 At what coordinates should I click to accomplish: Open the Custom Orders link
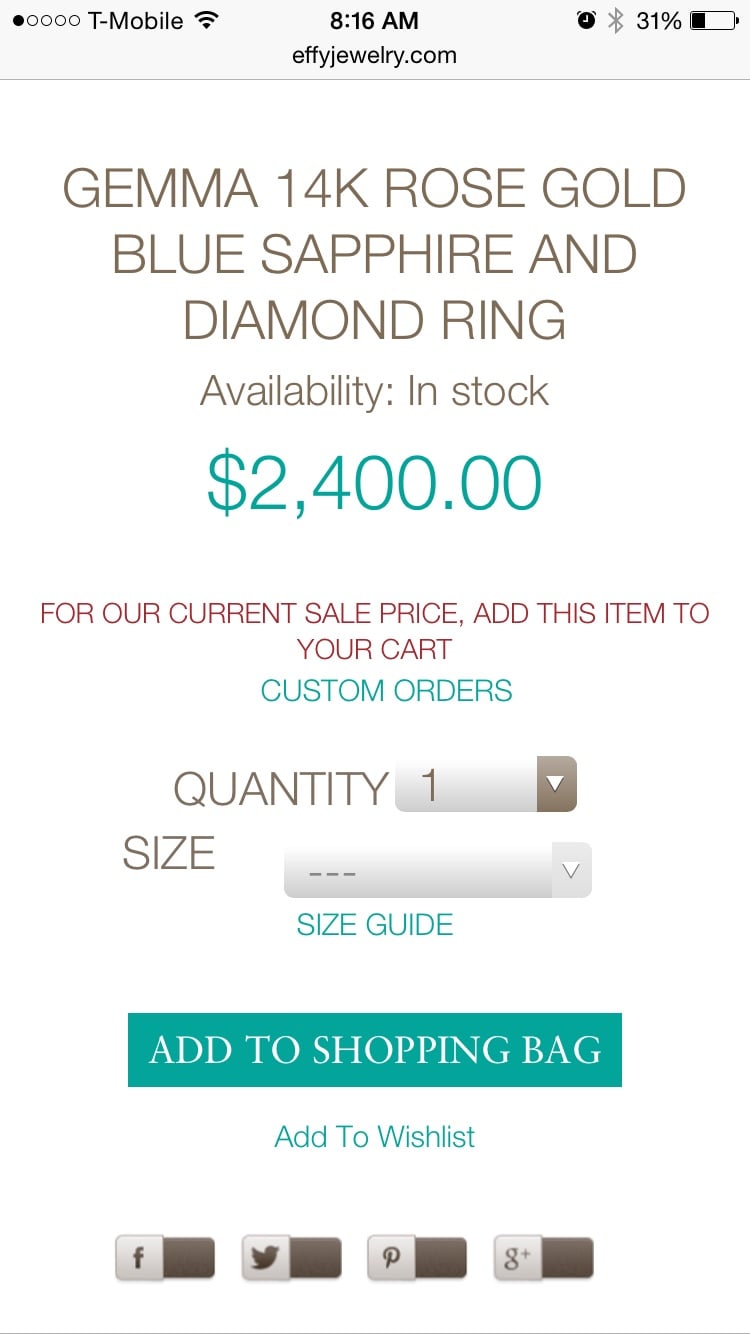coord(386,691)
